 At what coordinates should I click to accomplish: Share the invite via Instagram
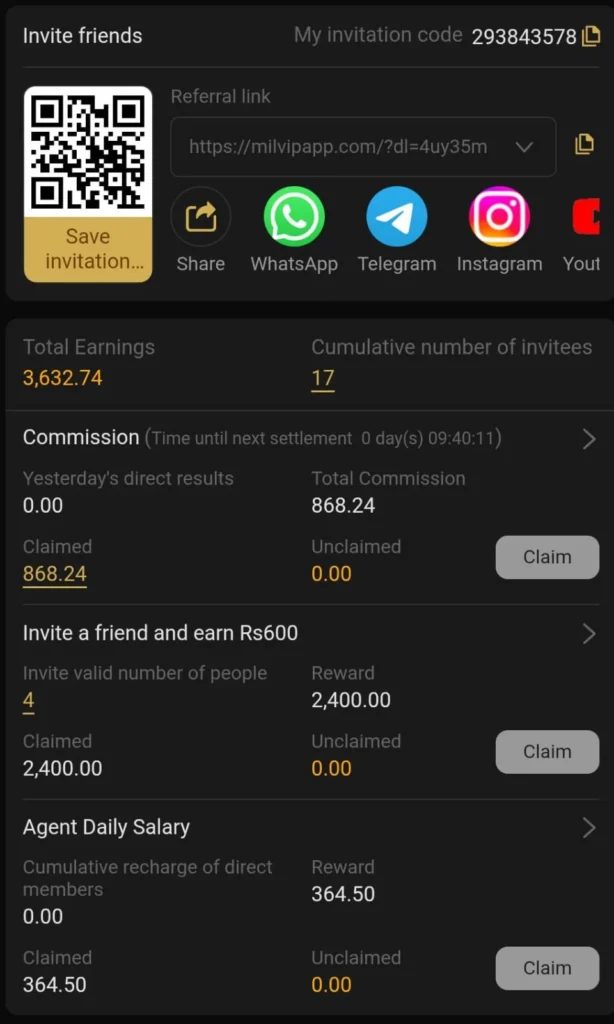coord(499,217)
